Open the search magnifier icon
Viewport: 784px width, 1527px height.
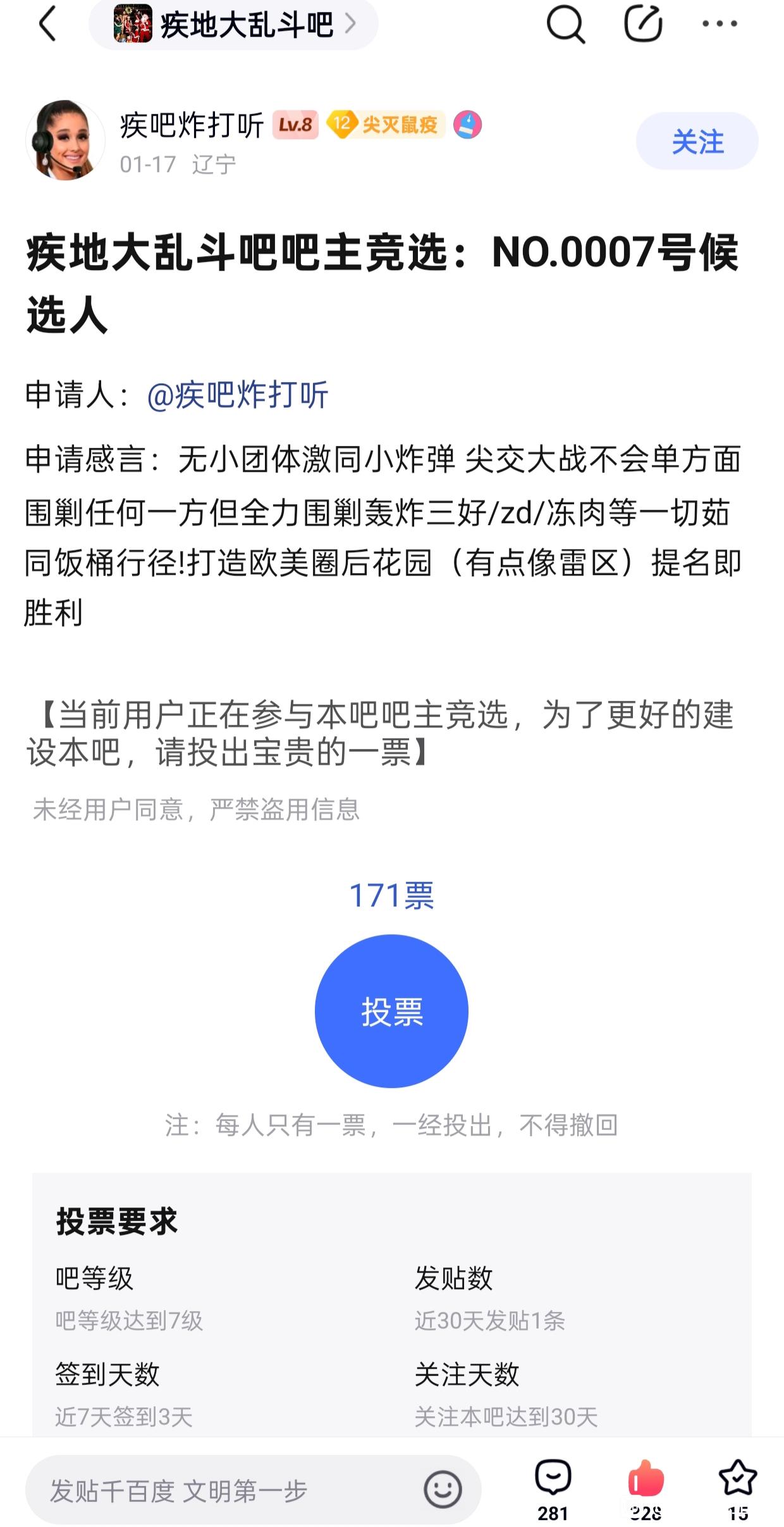(x=565, y=24)
